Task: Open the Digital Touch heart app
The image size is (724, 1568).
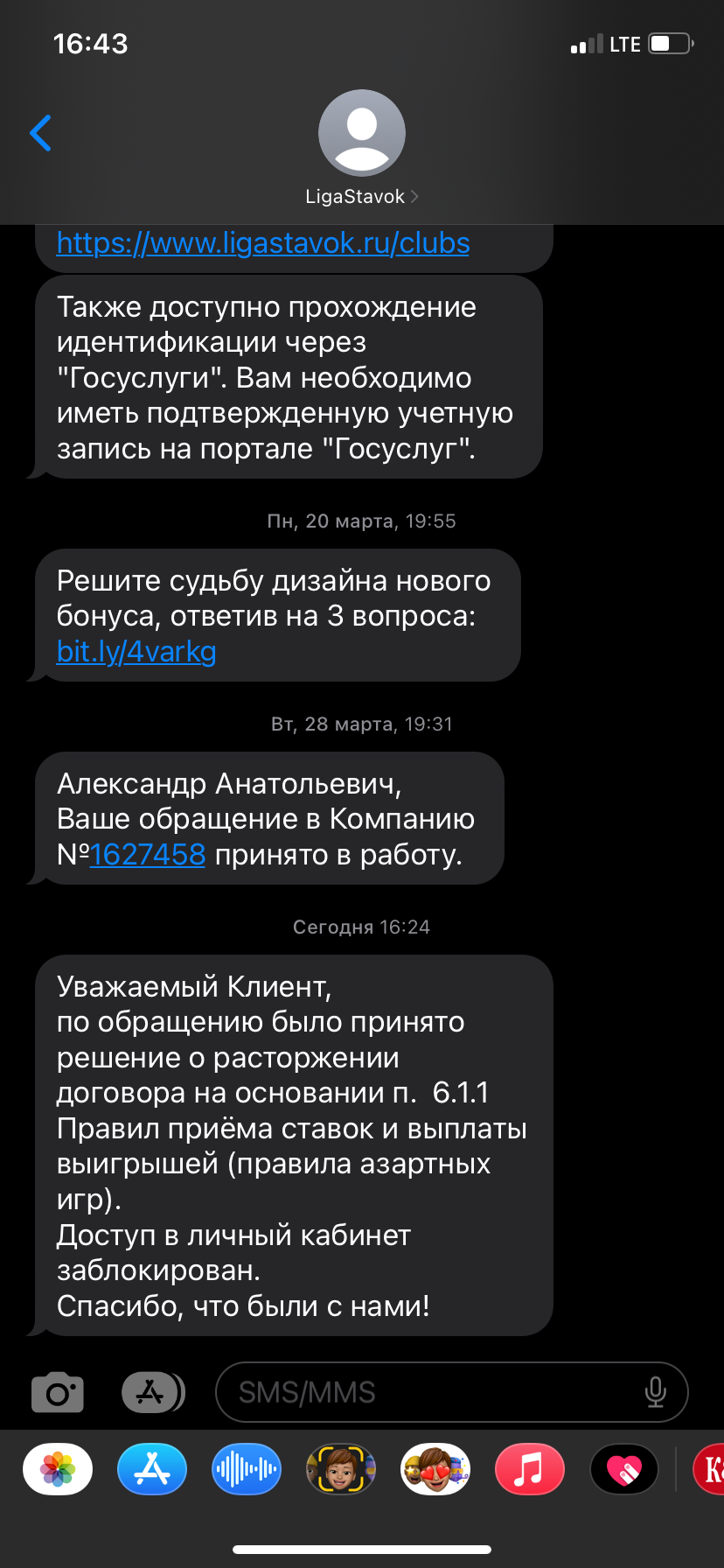Action: click(624, 1469)
